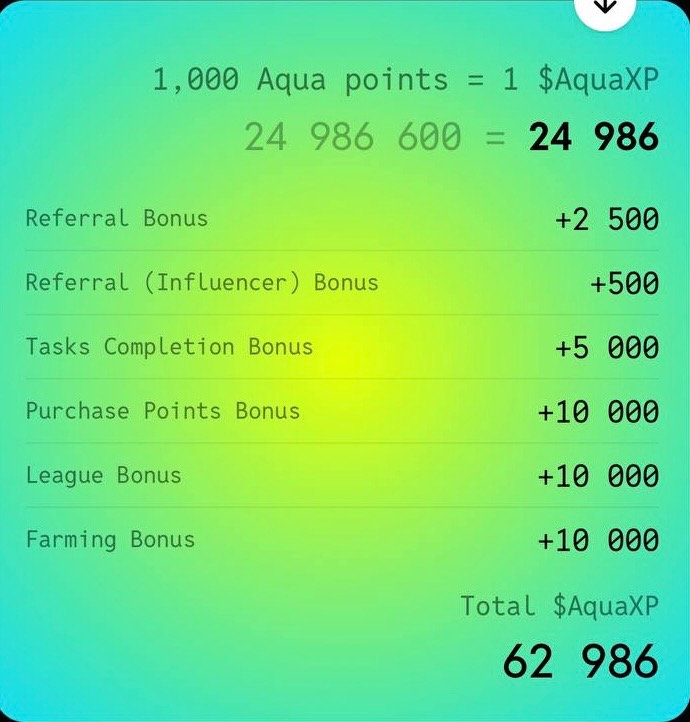Tap the download arrow button
The width and height of the screenshot is (690, 722).
[x=605, y=8]
